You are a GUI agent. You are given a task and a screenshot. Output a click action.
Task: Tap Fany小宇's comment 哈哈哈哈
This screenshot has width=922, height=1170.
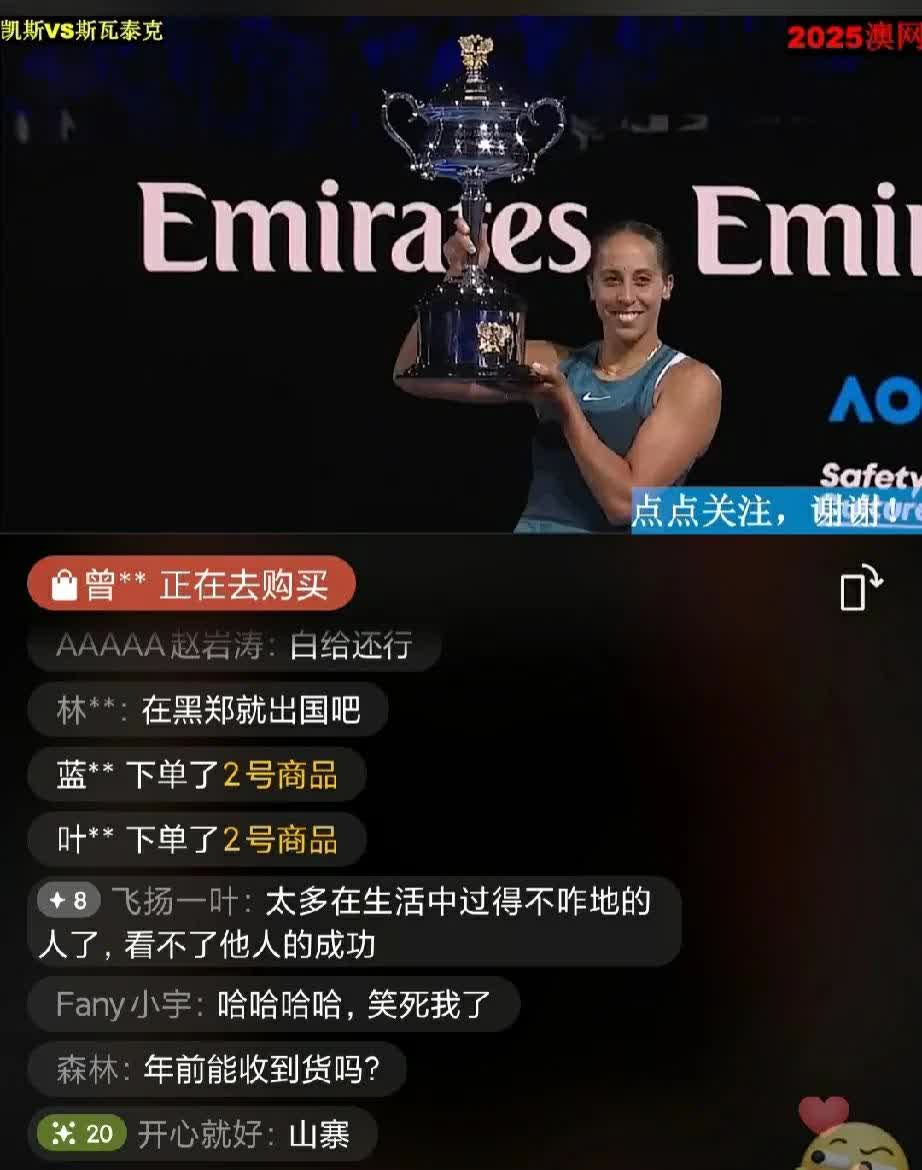pos(273,1004)
